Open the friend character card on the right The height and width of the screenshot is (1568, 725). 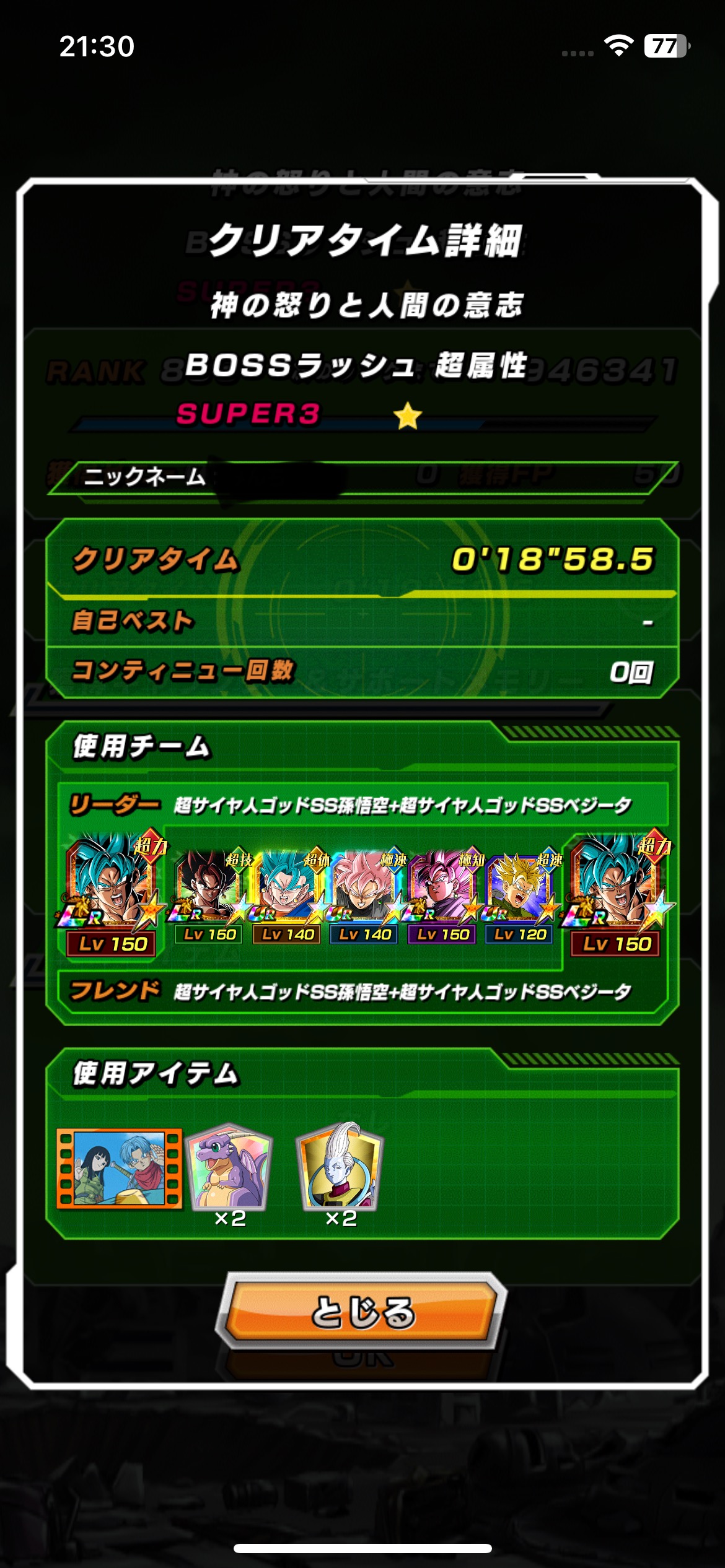615,893
